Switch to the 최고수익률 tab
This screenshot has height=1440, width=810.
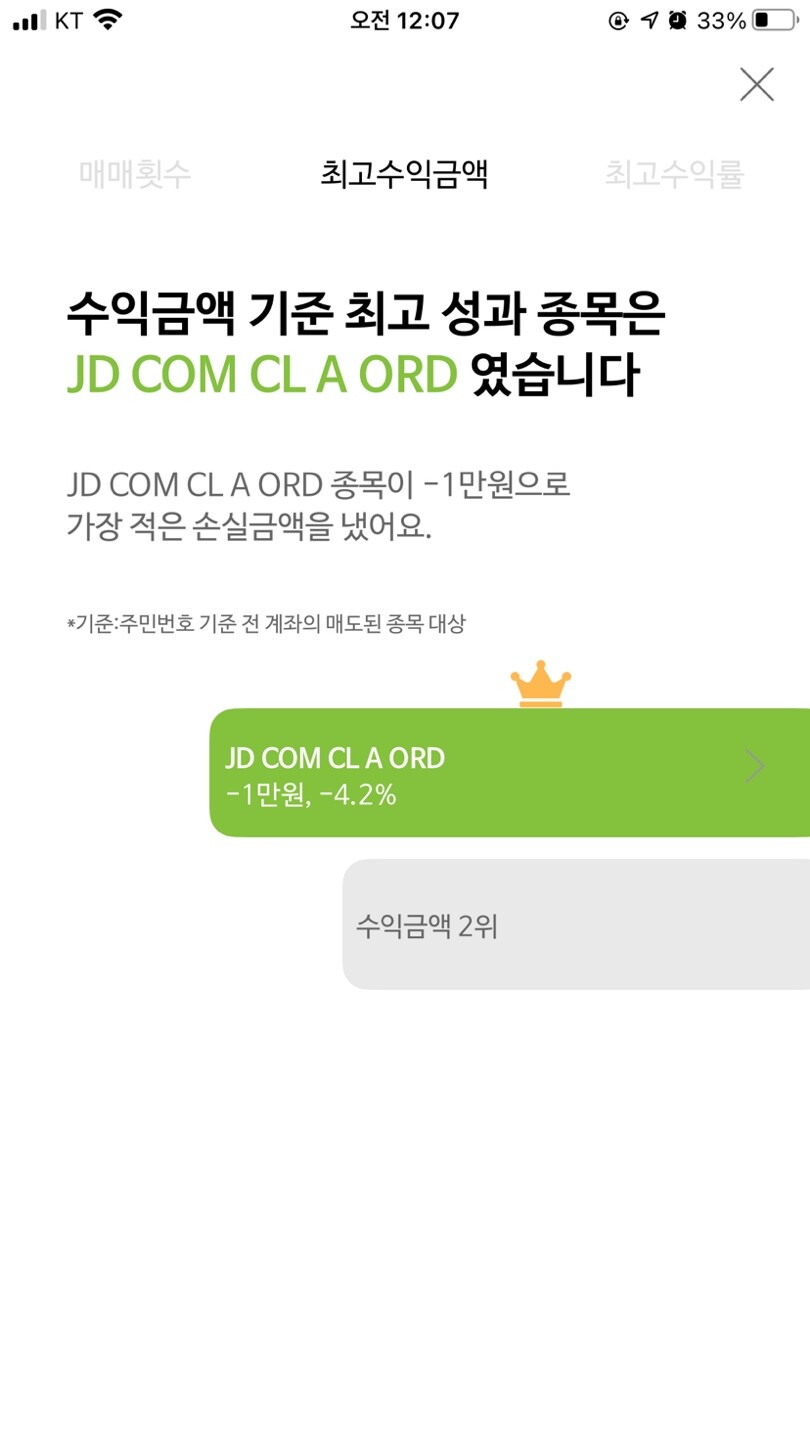[674, 174]
